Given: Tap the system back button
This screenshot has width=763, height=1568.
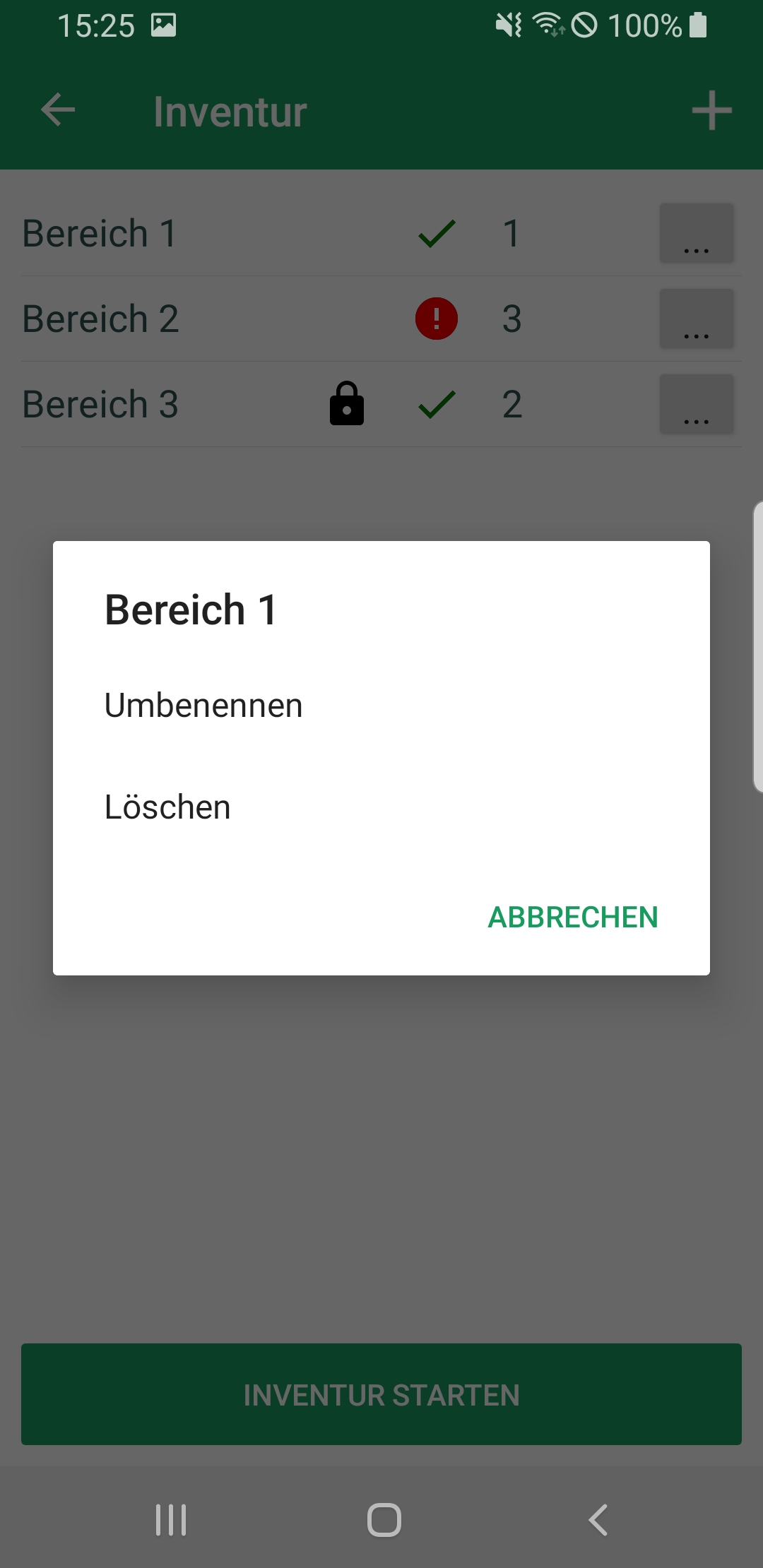Looking at the screenshot, I should pyautogui.click(x=598, y=1520).
